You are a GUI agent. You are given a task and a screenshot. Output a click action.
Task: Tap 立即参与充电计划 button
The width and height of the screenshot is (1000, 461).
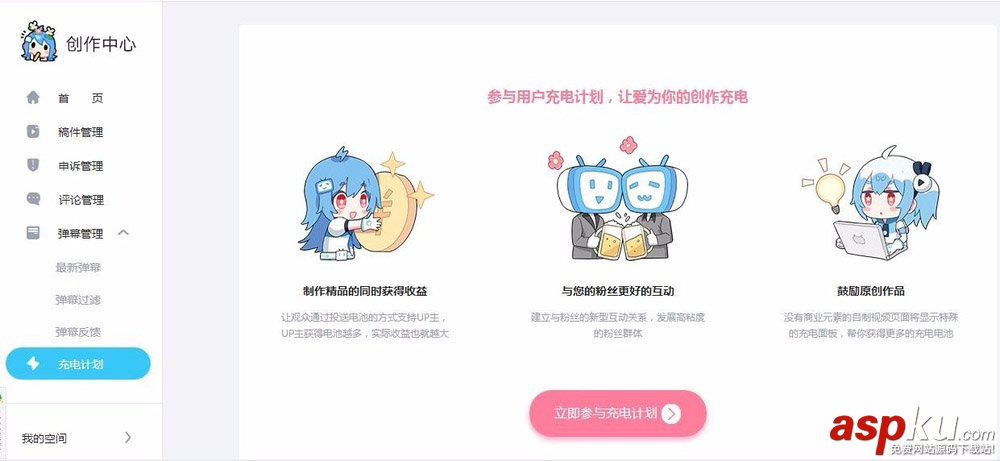tap(617, 413)
